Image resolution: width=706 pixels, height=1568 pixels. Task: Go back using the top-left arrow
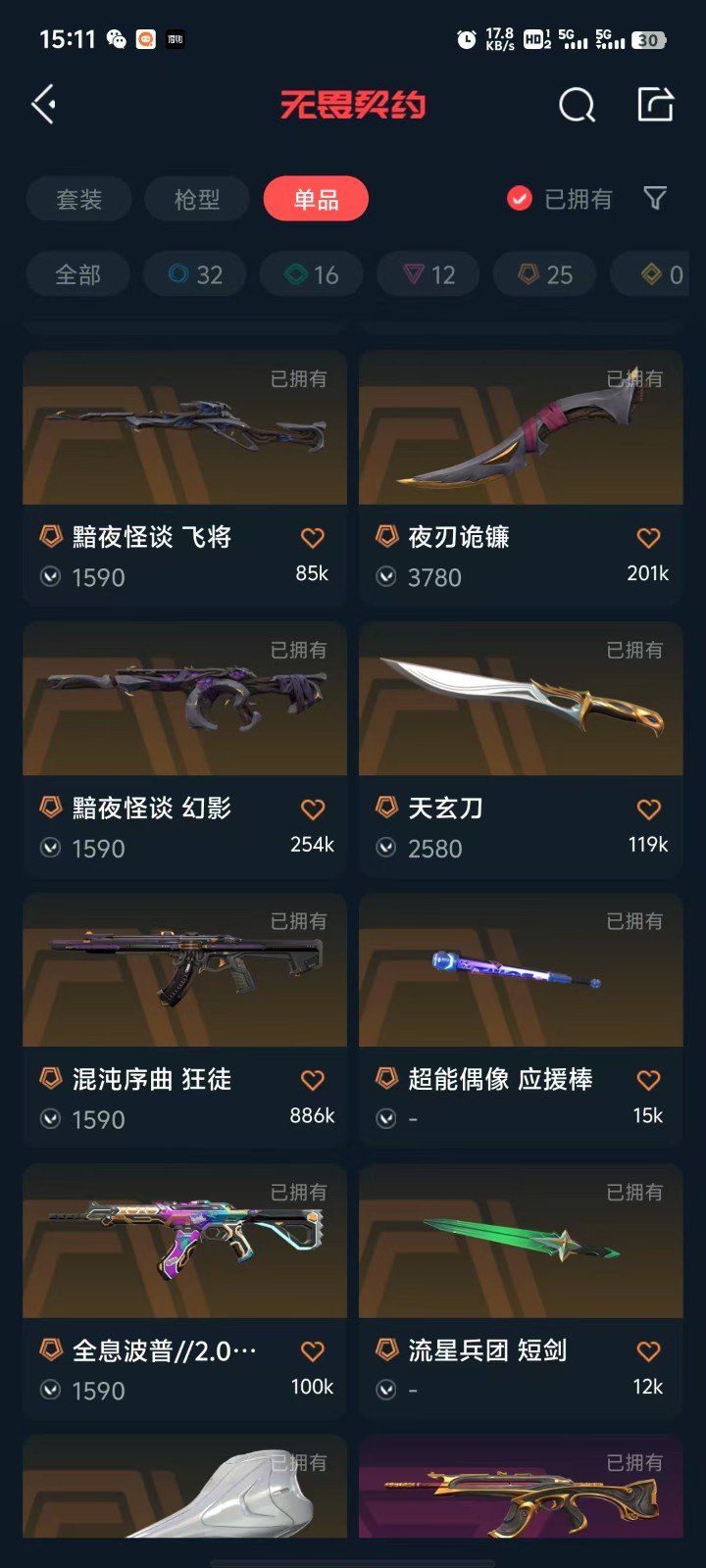(44, 104)
